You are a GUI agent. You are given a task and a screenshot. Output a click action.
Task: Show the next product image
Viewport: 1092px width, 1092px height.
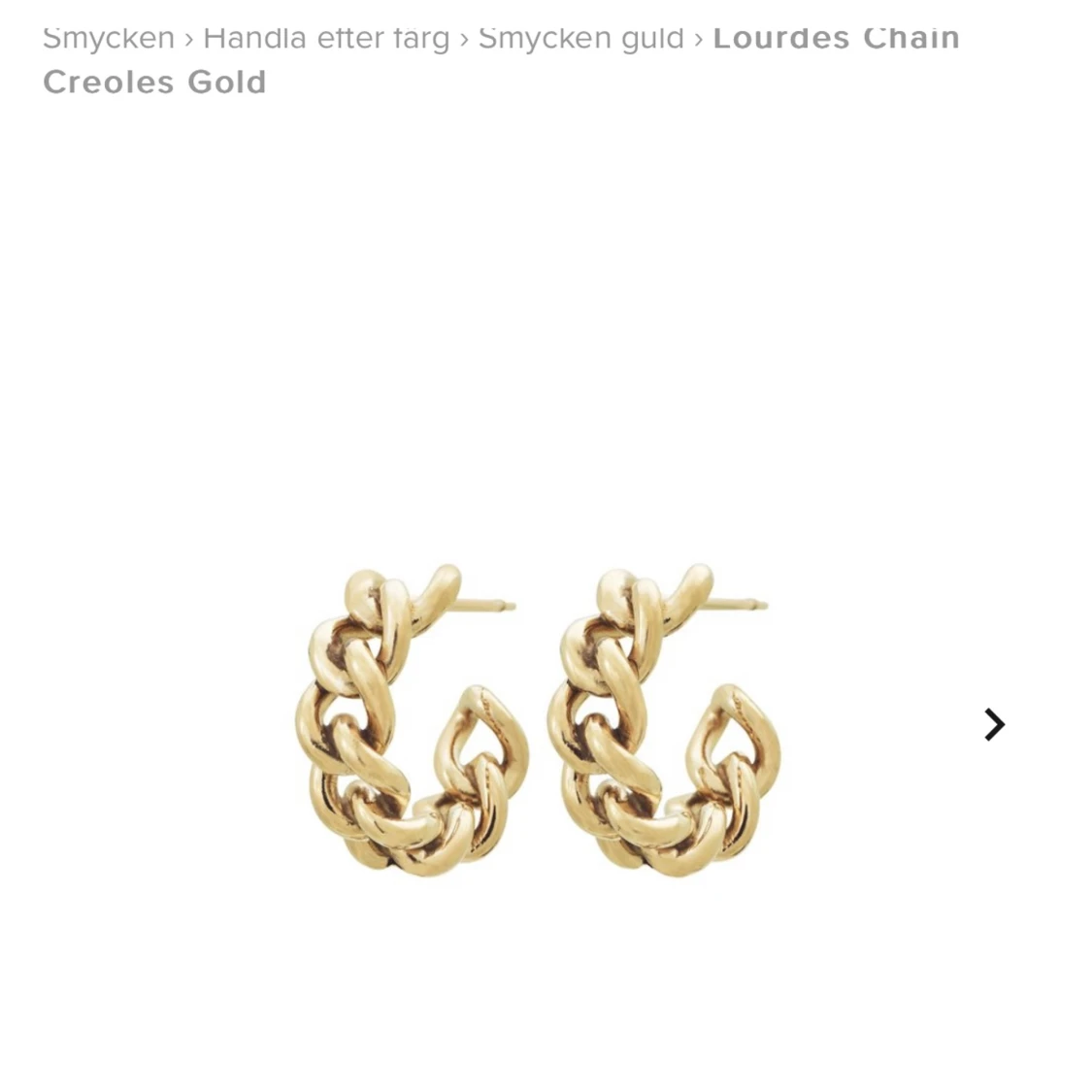click(x=994, y=724)
